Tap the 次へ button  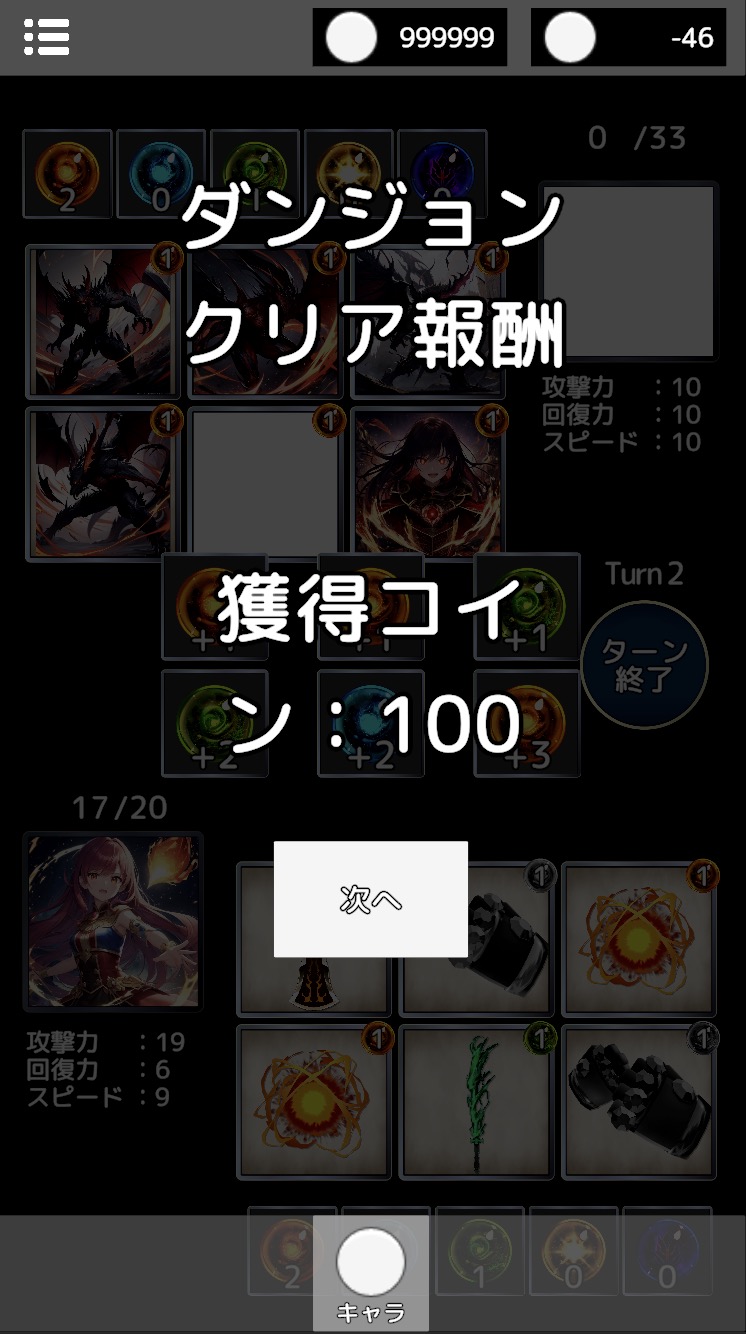pos(370,898)
